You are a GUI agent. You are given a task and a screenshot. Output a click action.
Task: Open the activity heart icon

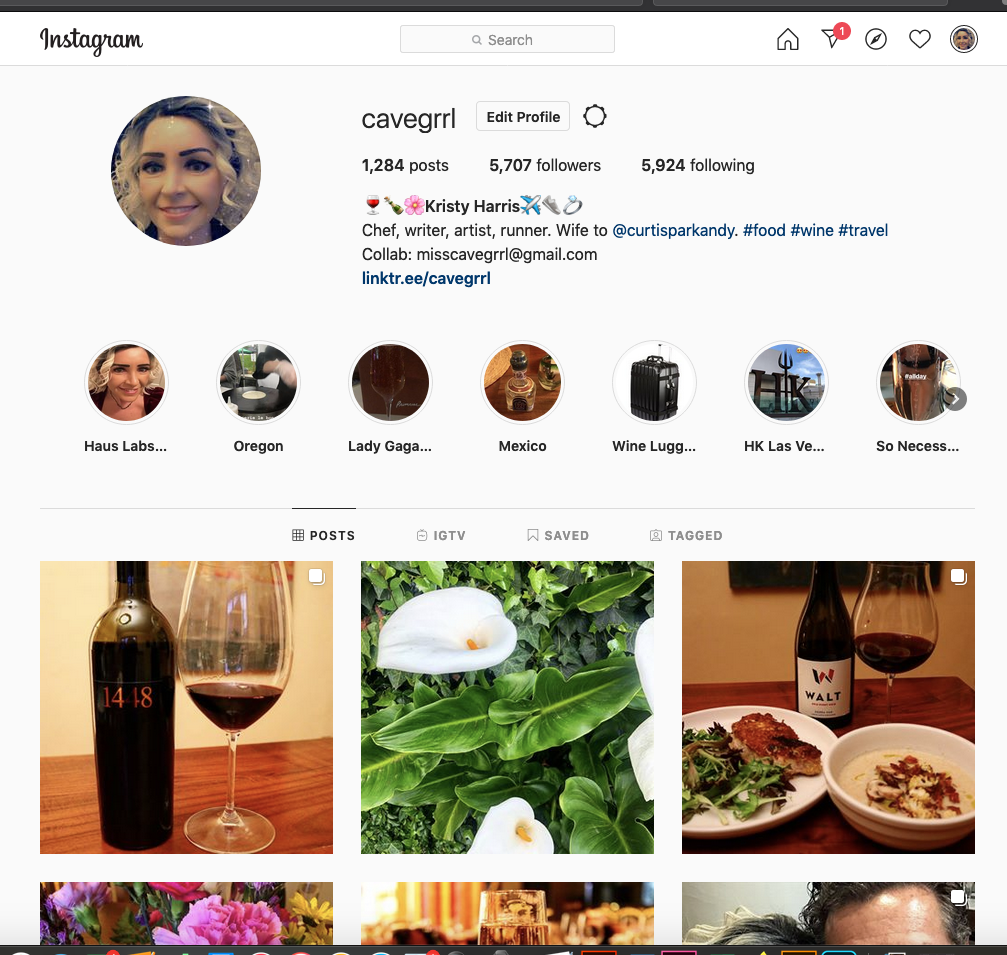[920, 40]
